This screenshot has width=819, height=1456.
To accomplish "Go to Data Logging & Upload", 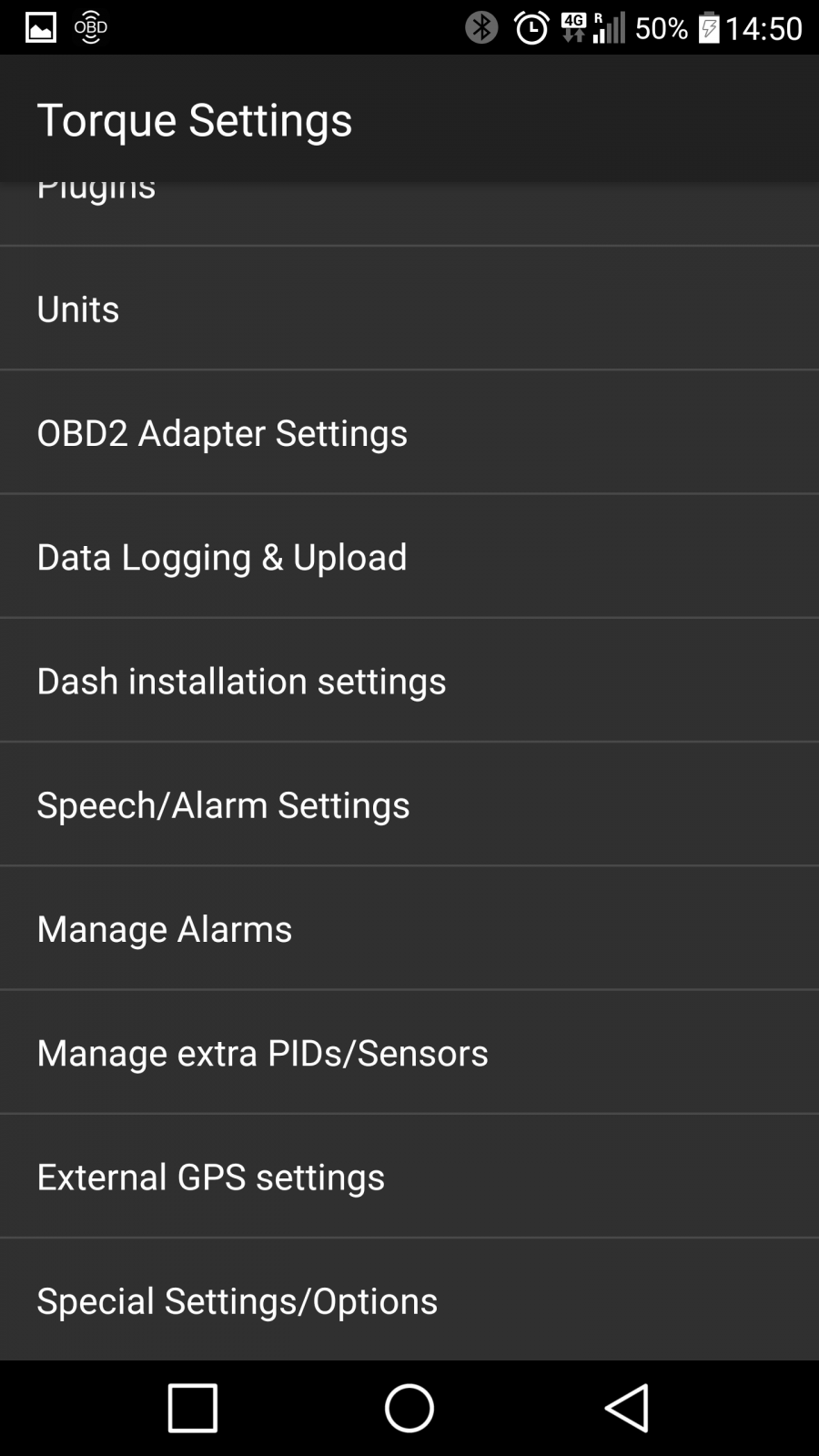I will [409, 556].
